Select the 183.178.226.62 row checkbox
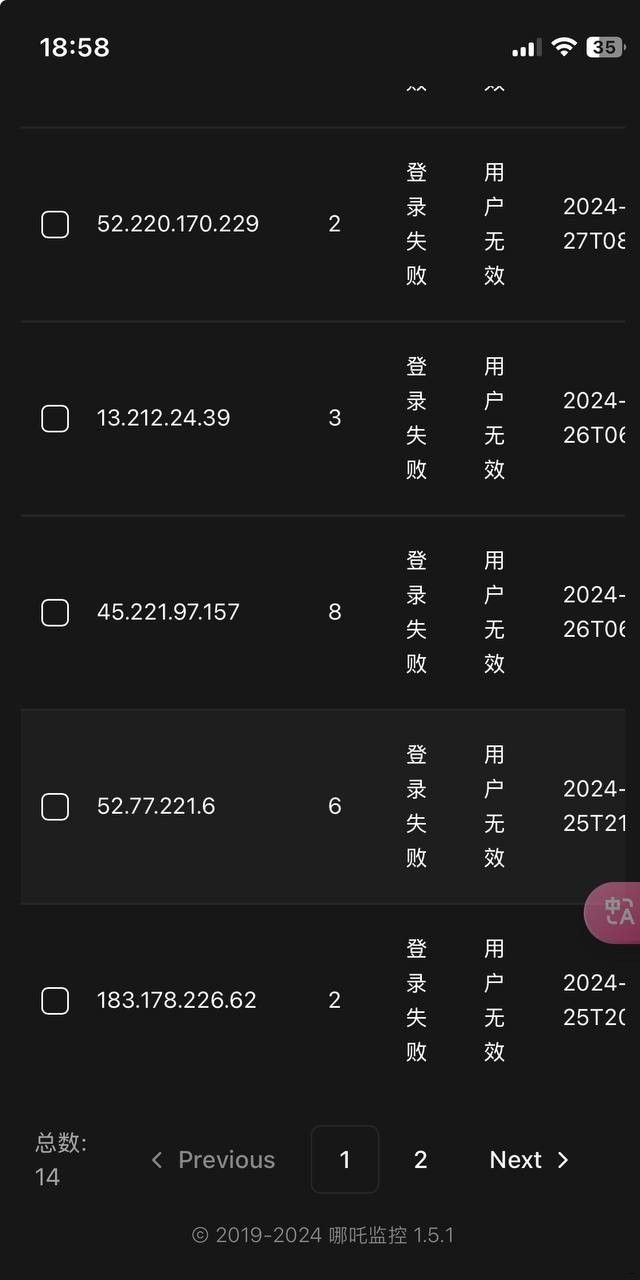This screenshot has width=640, height=1280. 55,1000
